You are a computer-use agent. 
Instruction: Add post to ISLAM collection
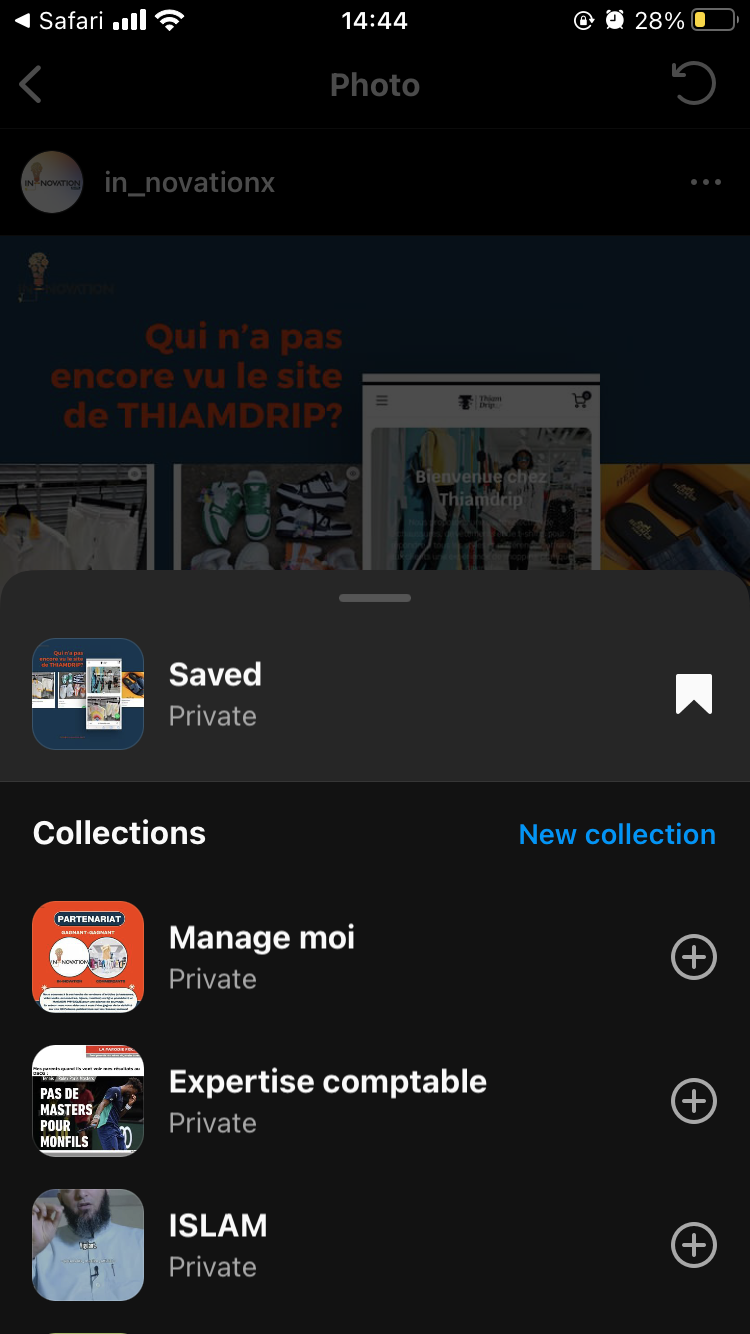click(x=693, y=1245)
